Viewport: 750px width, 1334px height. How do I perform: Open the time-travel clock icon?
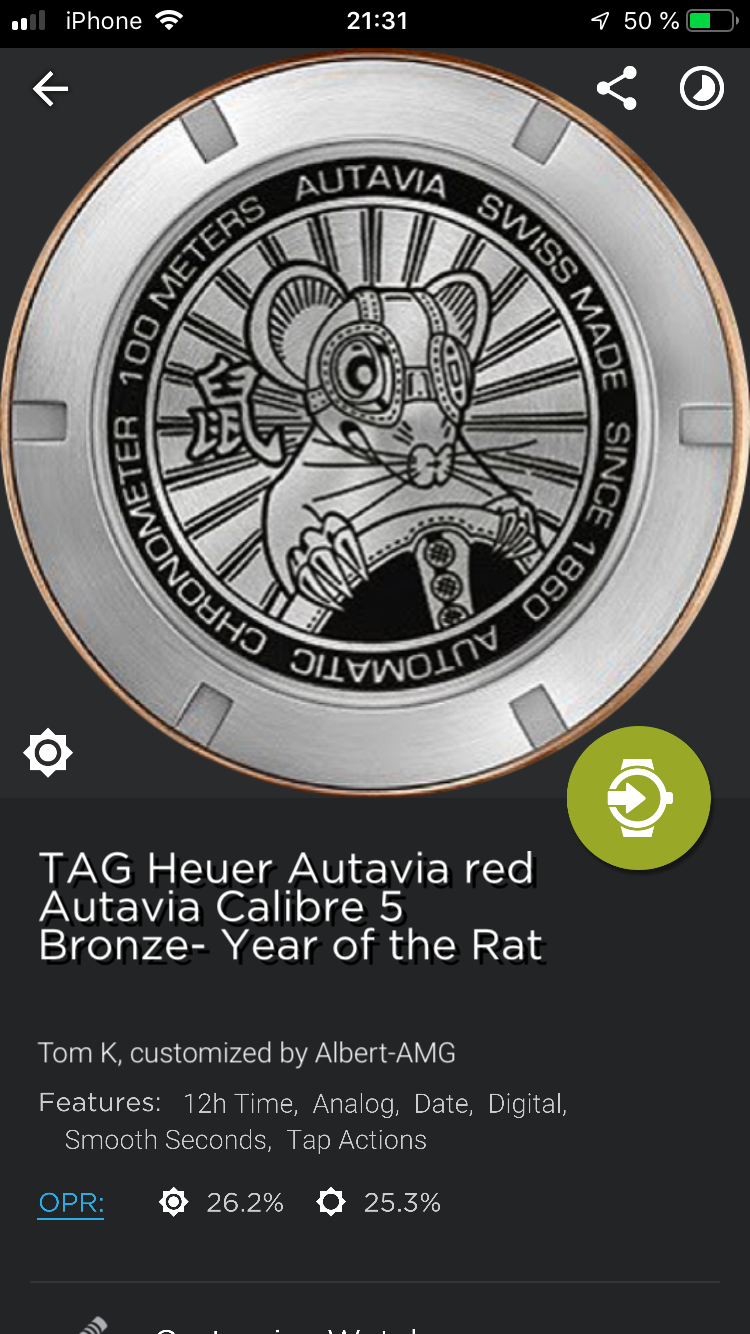(x=702, y=89)
